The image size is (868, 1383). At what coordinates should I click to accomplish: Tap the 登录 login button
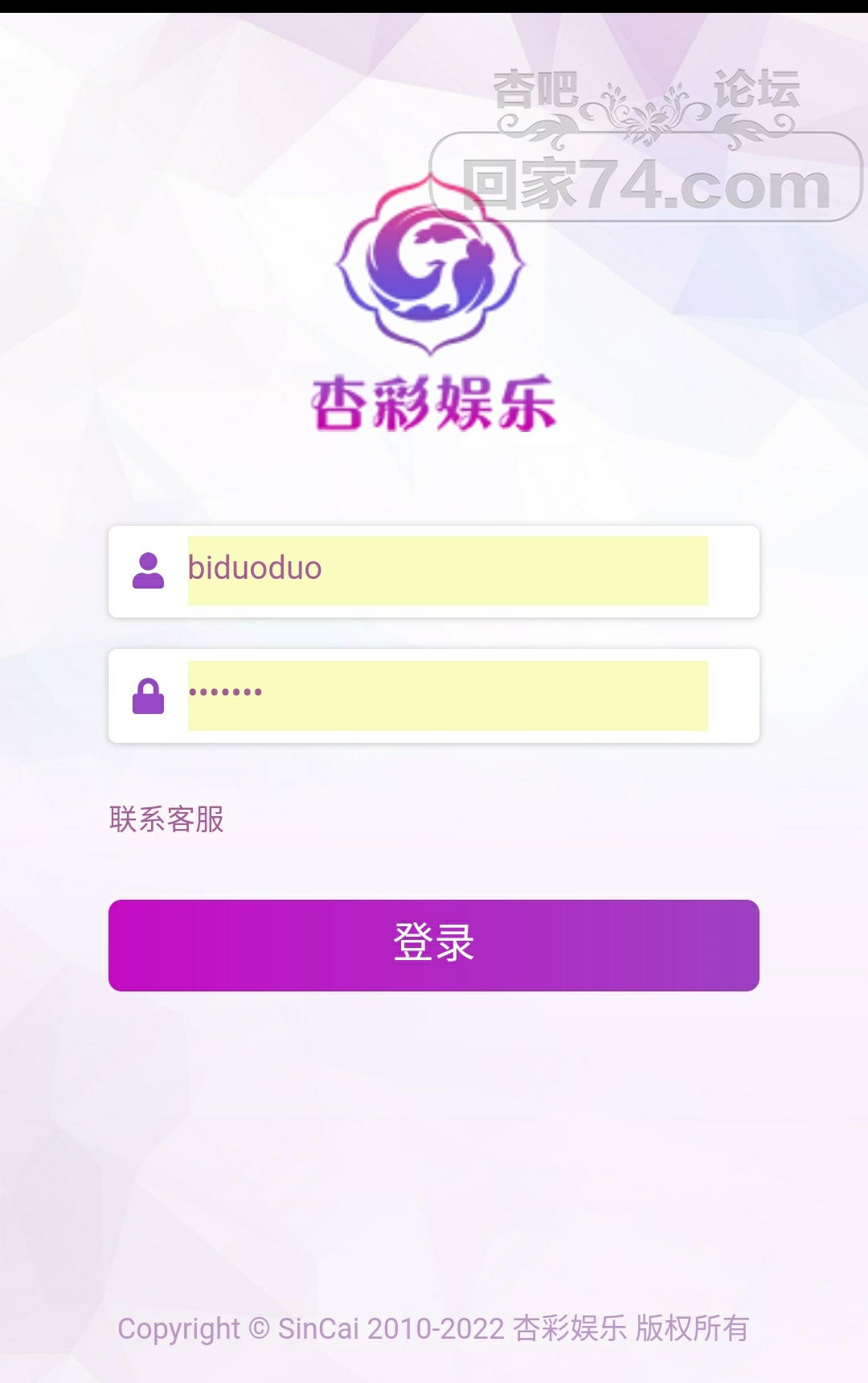click(434, 945)
